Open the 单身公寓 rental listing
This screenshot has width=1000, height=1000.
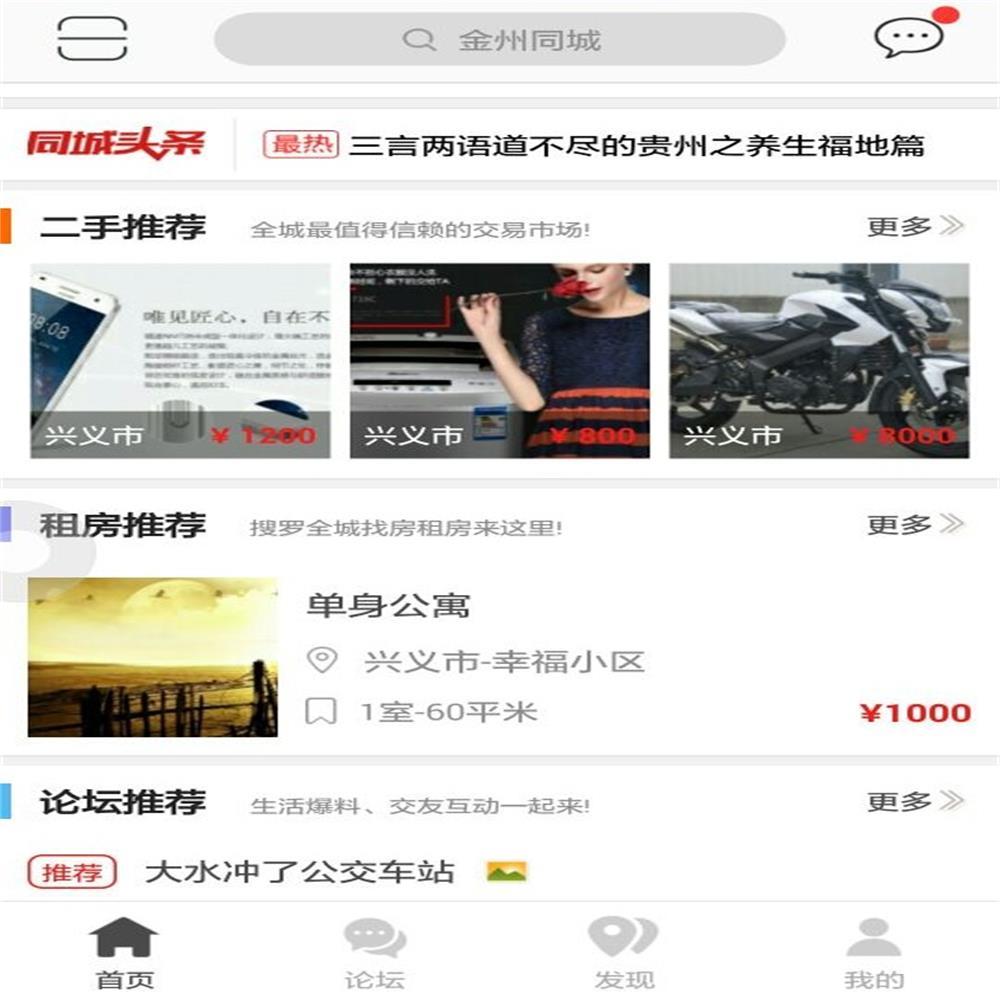(x=500, y=656)
